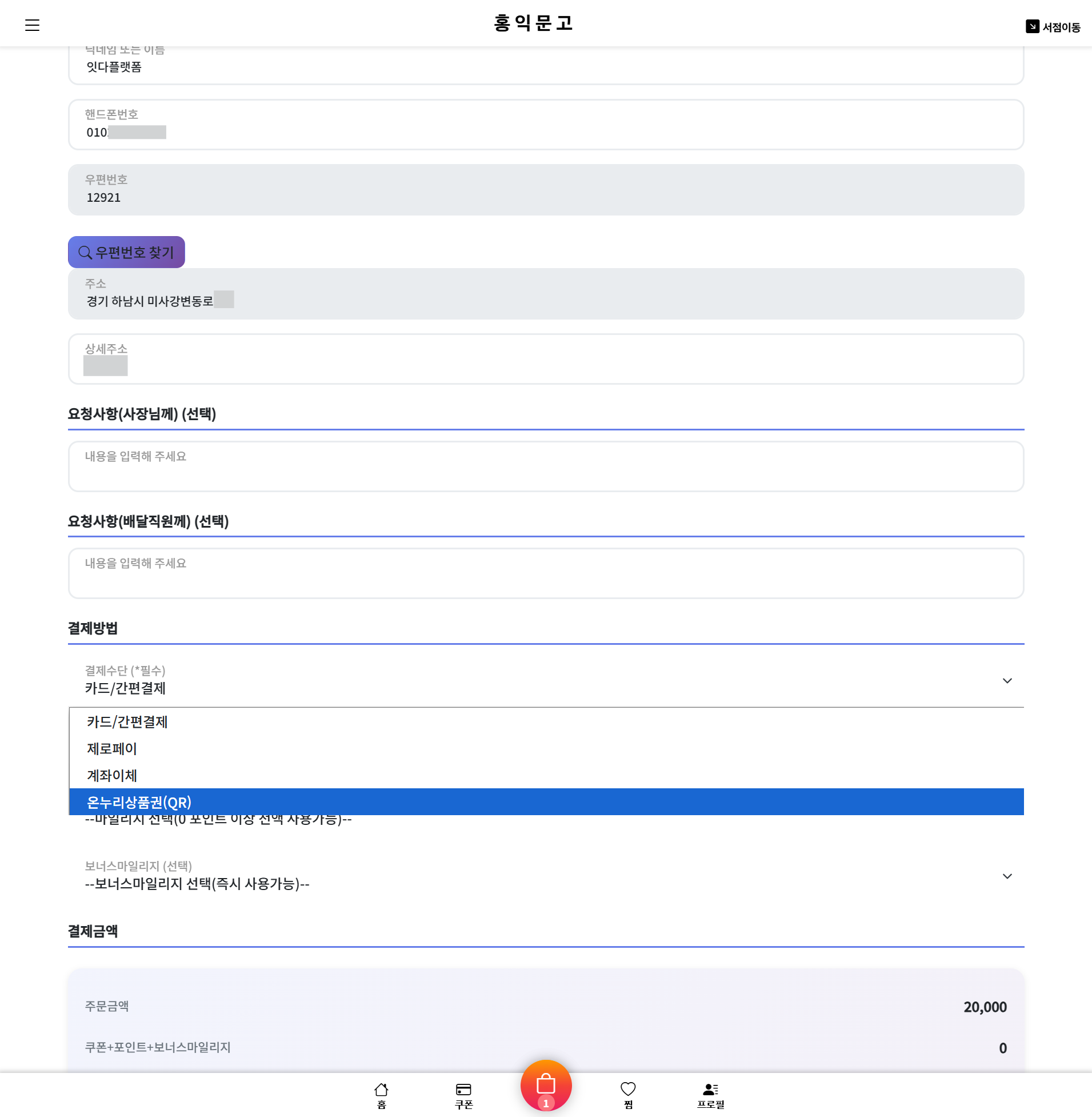Open the shopping cart button
This screenshot has height=1117, width=1092.
[545, 1085]
